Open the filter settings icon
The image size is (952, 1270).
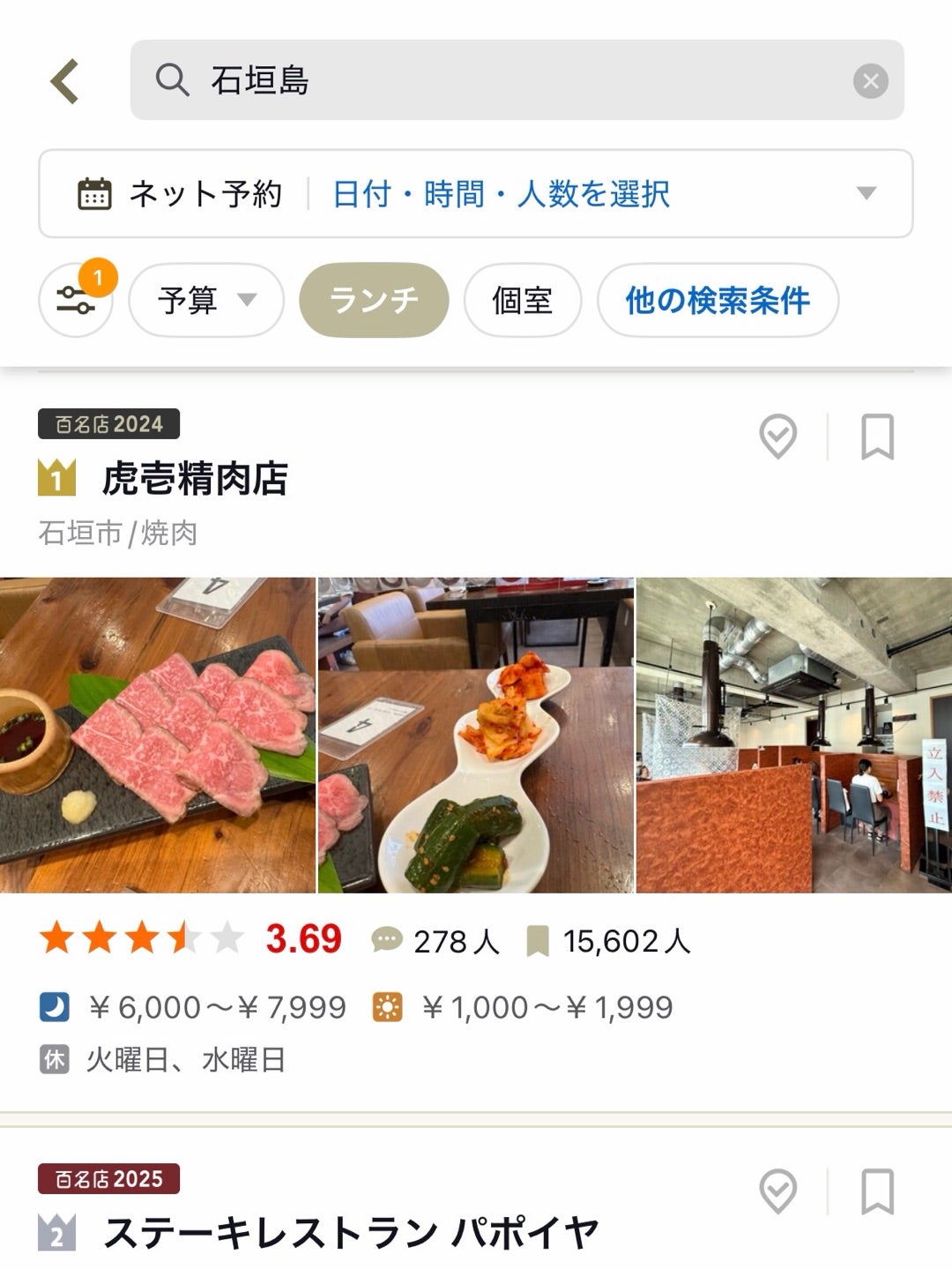point(76,301)
